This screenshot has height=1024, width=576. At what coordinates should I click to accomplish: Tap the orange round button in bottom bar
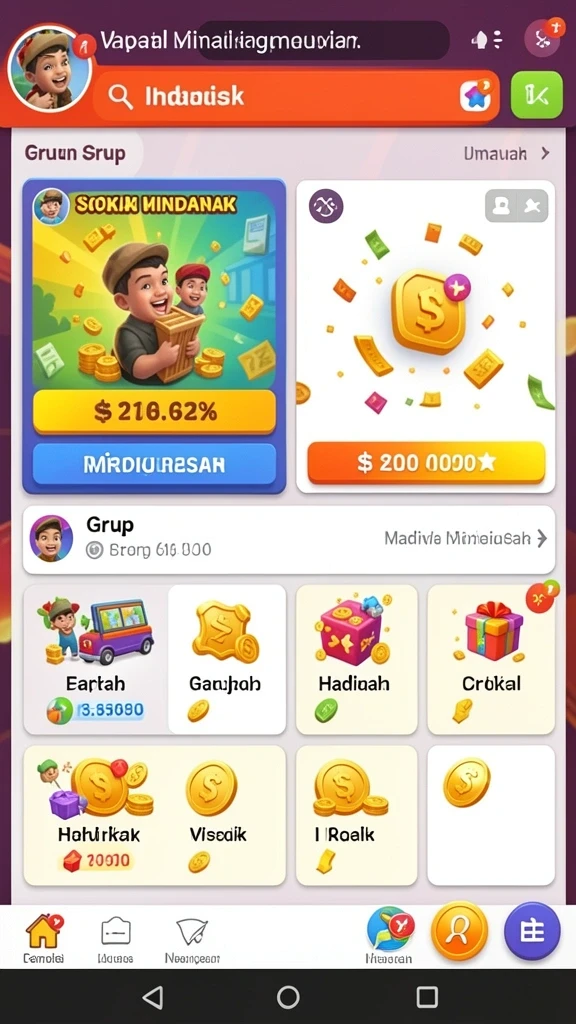459,931
